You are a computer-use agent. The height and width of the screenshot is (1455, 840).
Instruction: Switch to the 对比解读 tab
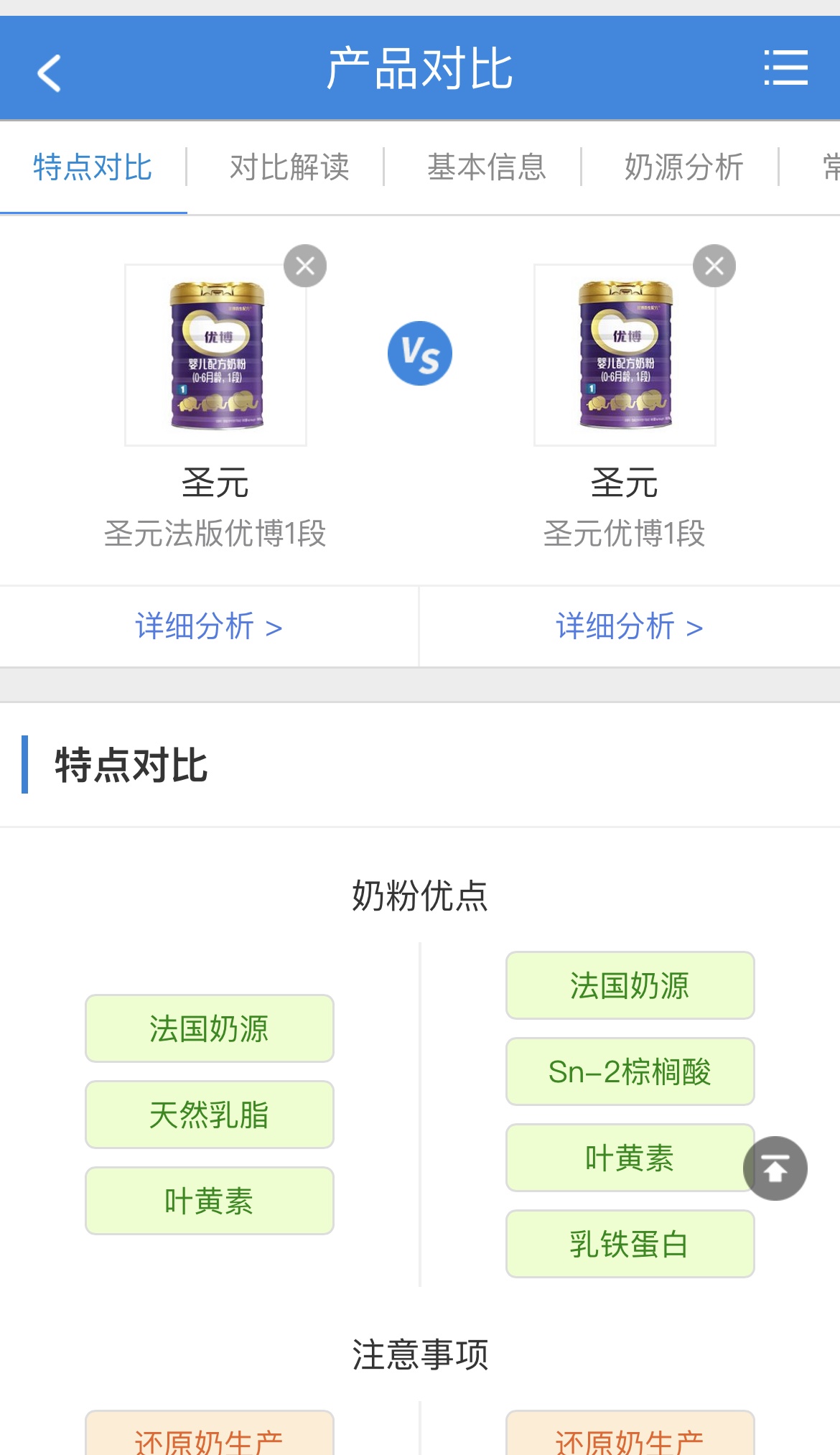click(289, 167)
